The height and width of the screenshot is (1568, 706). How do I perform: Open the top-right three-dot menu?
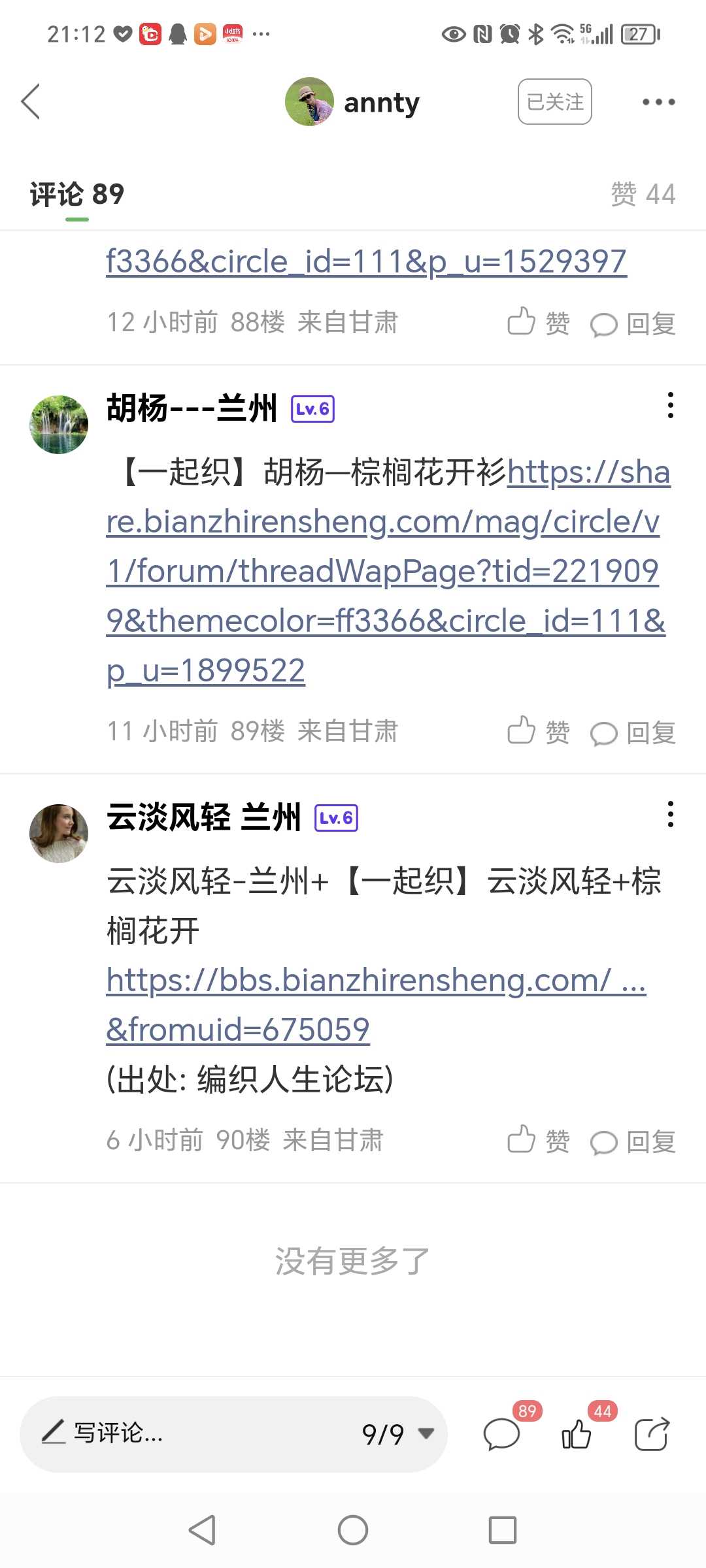click(x=658, y=102)
